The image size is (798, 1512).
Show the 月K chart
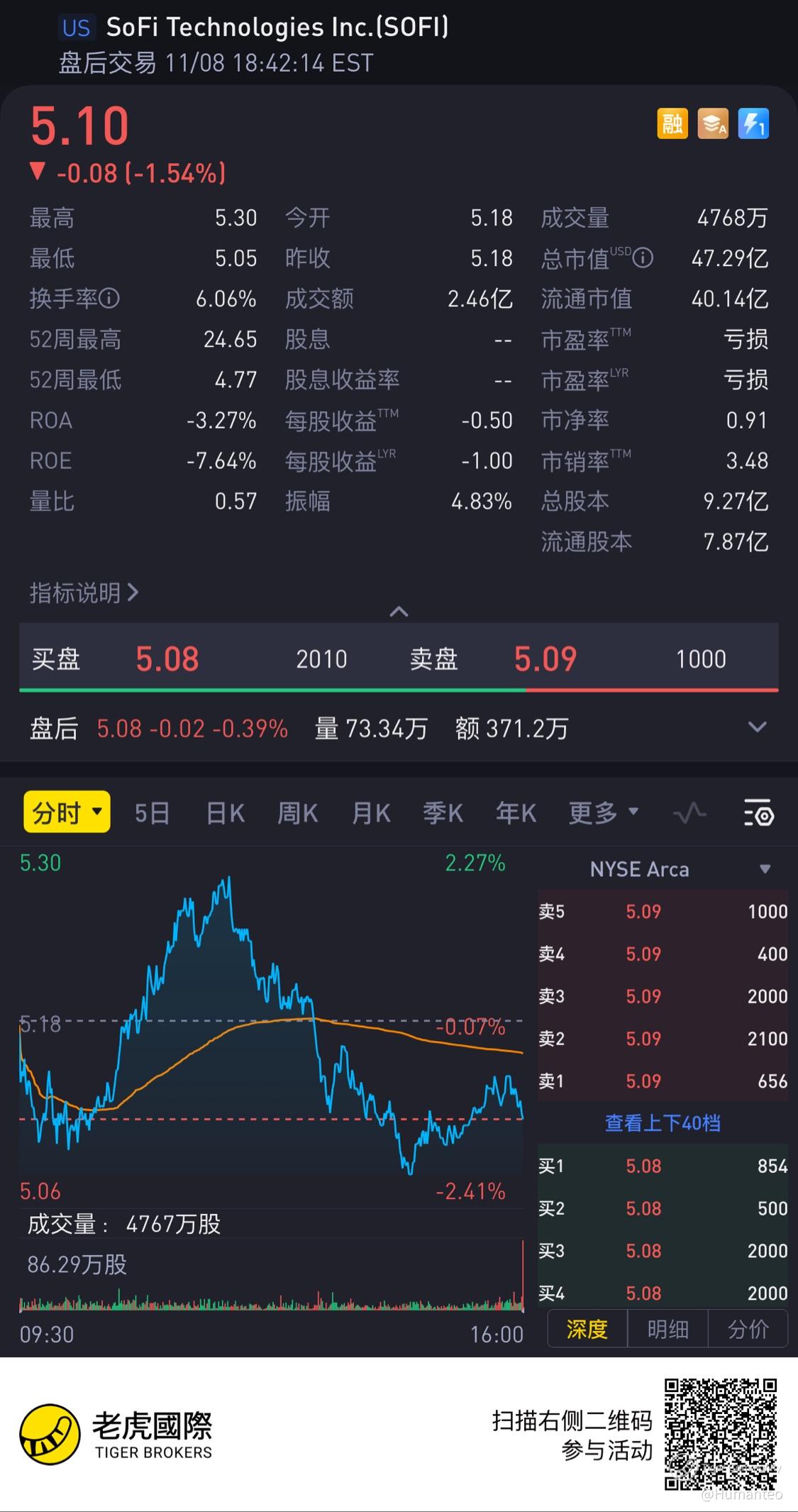[371, 813]
